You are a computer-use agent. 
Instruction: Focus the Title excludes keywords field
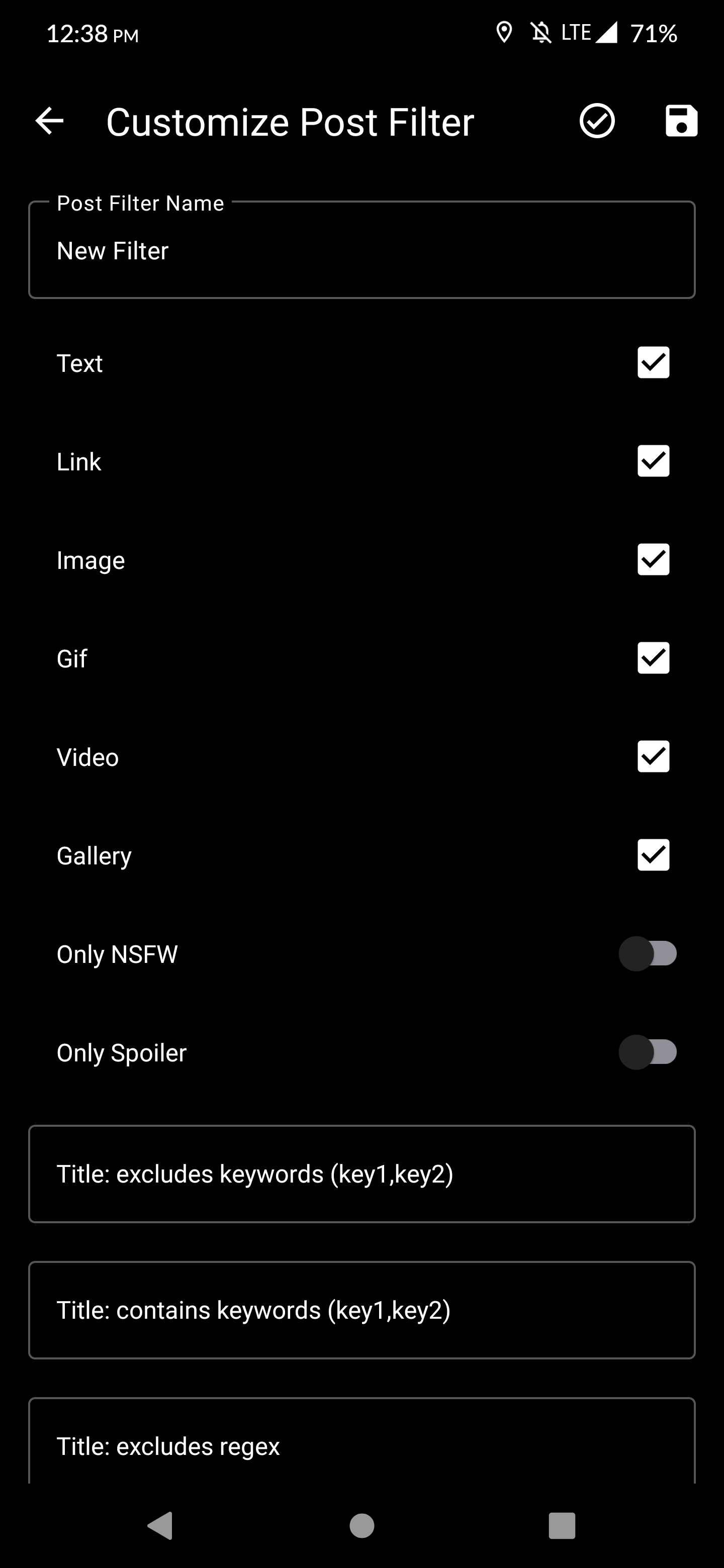pos(361,1174)
